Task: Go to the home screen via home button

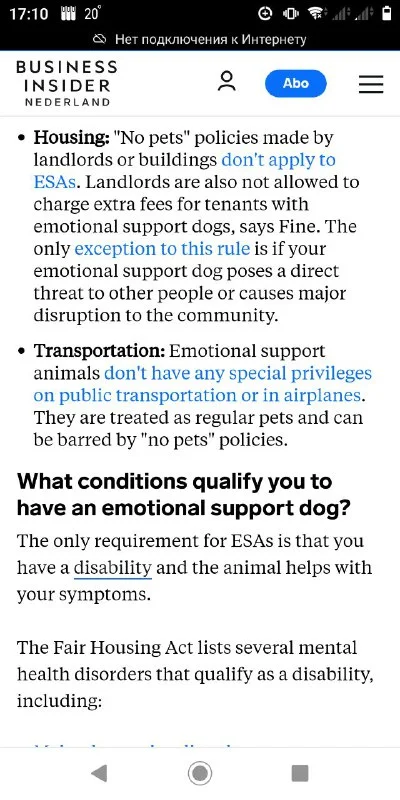Action: click(x=200, y=773)
